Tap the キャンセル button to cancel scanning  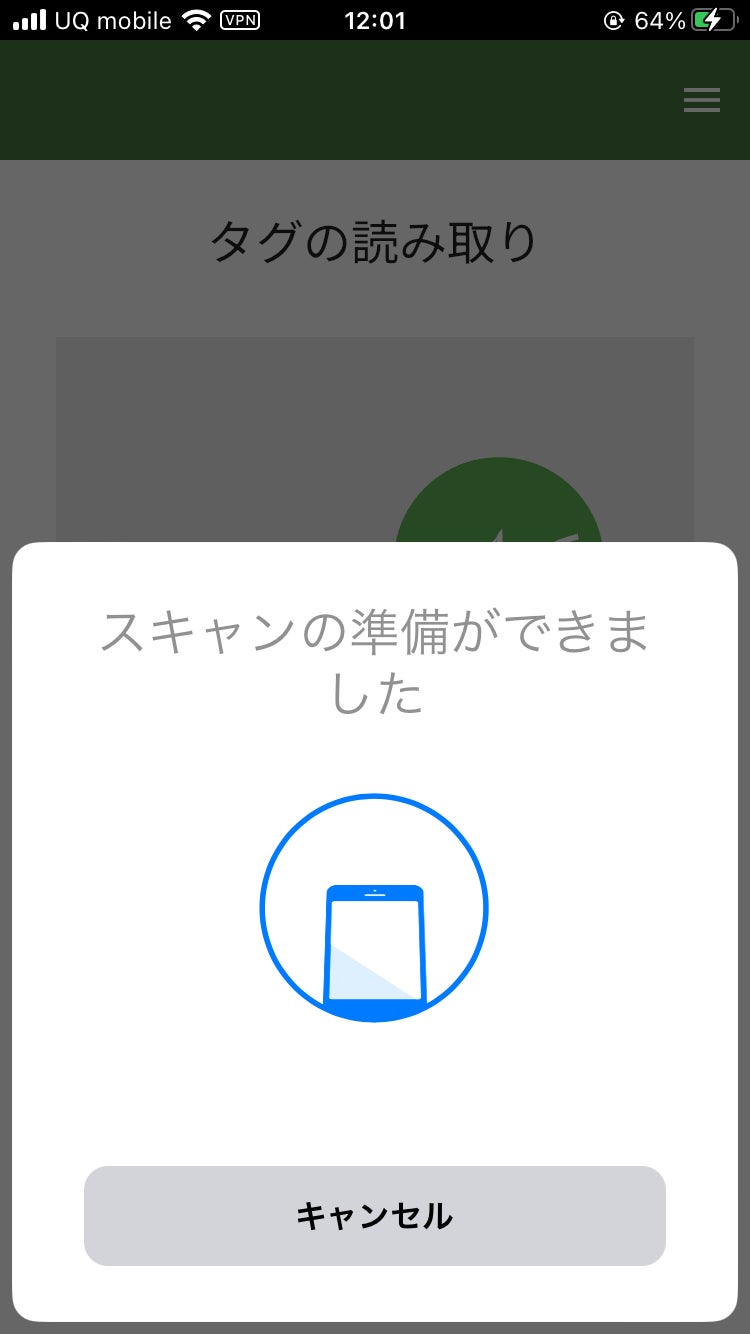(x=374, y=1215)
